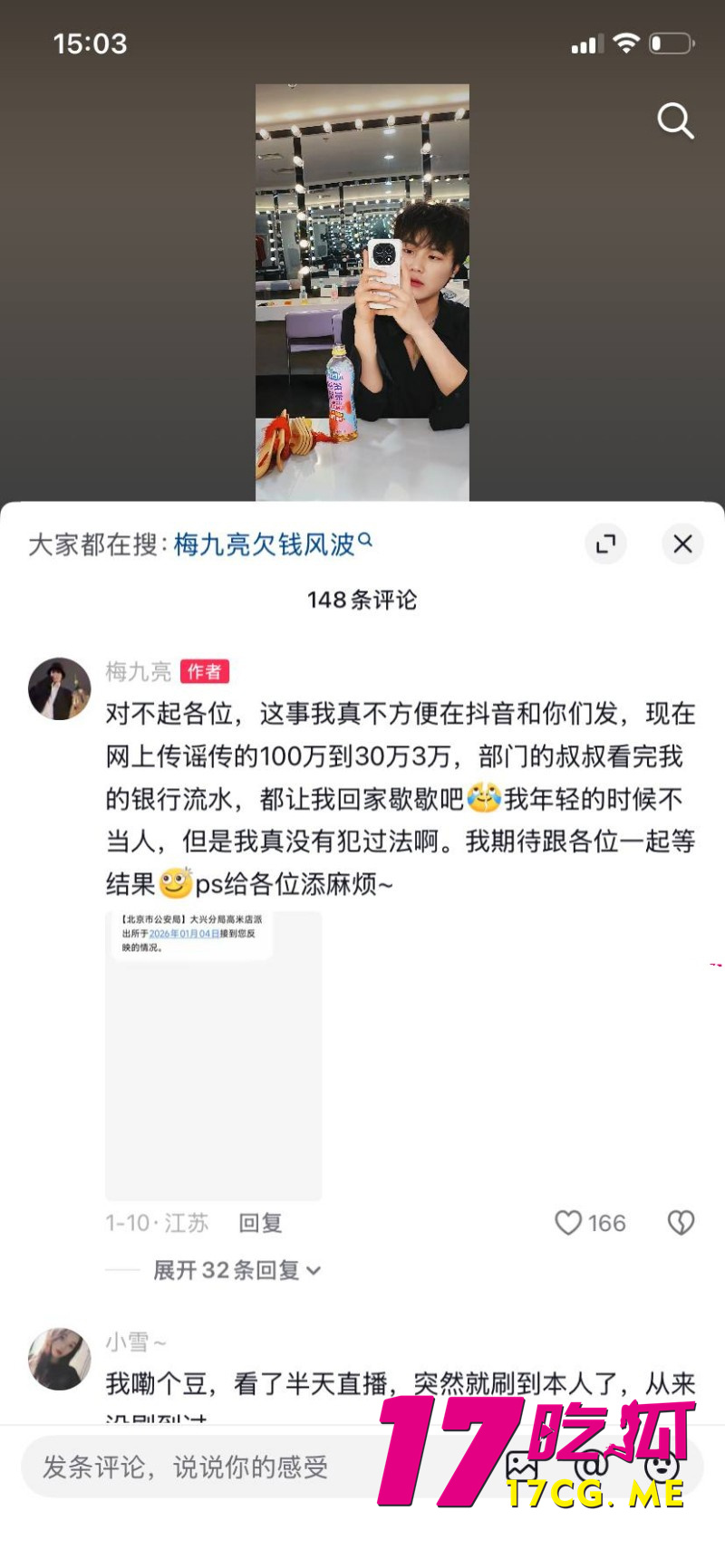Tap the image attachment icon in comment bar
This screenshot has height=1568, width=725.
point(521,1466)
